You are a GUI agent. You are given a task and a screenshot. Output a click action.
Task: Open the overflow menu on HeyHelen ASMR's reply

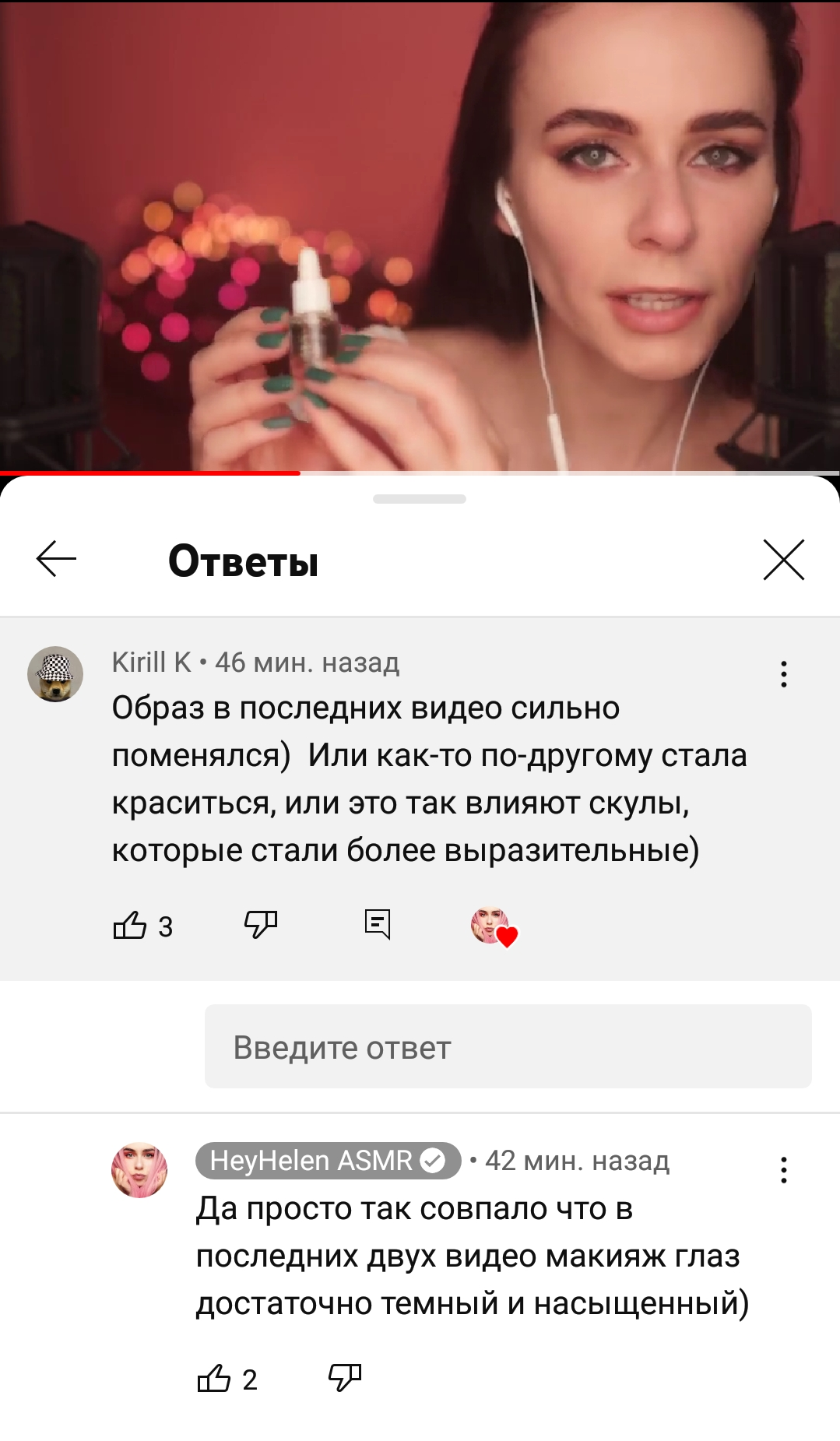pyautogui.click(x=783, y=1170)
